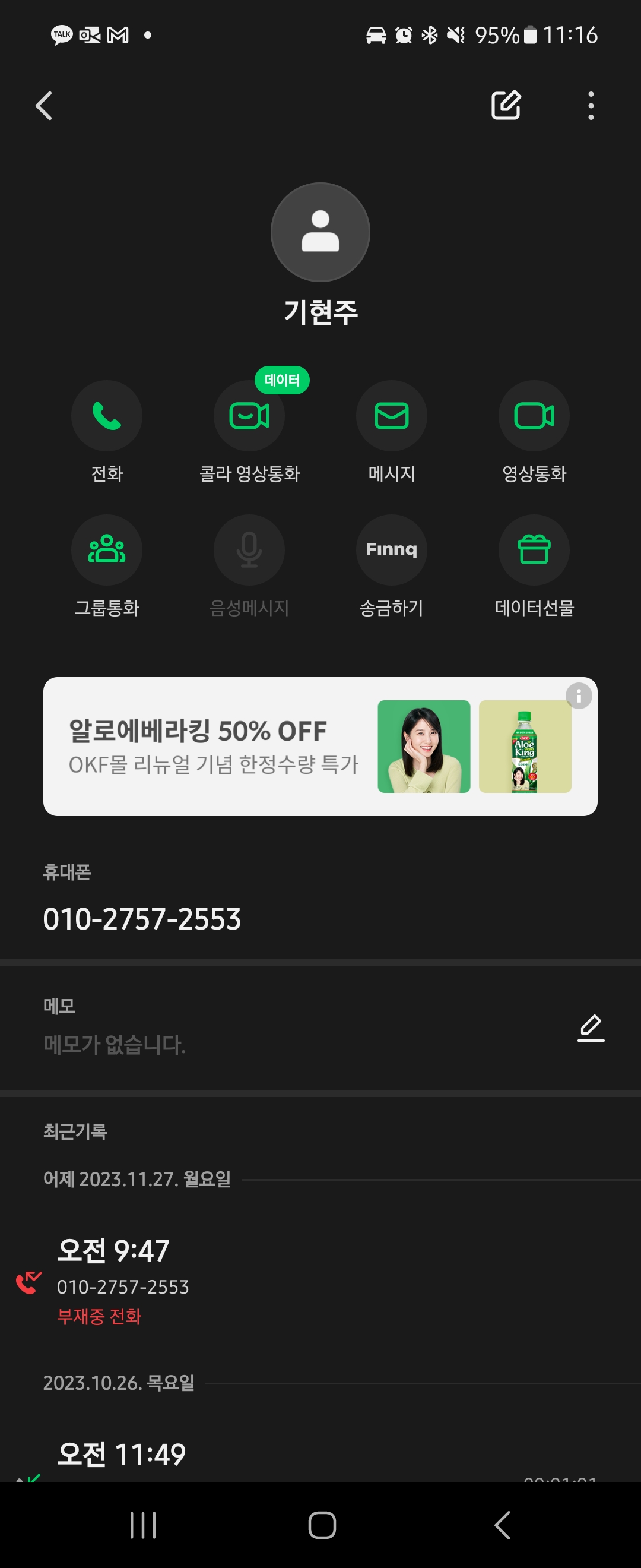Go to the home screen
Image resolution: width=641 pixels, height=1568 pixels.
[322, 1525]
